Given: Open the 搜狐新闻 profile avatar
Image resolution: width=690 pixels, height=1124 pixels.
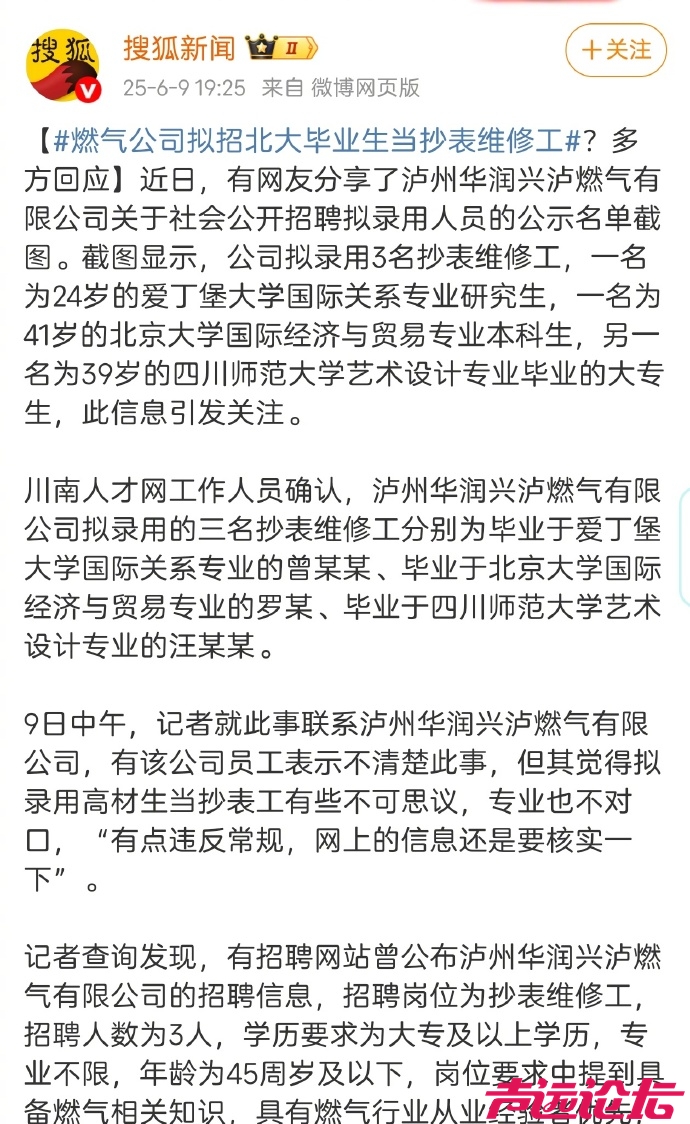Looking at the screenshot, I should 62,65.
